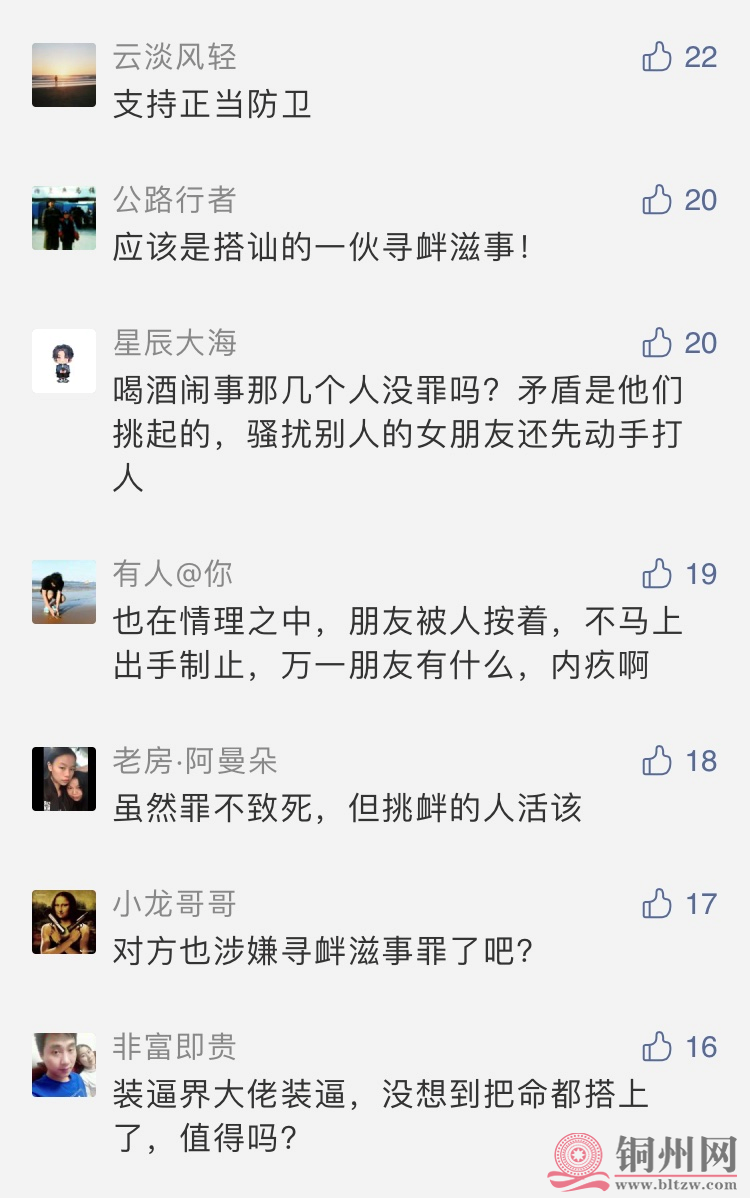
Task: Tap the like icon on 星辰大海's comment
Action: click(x=657, y=343)
